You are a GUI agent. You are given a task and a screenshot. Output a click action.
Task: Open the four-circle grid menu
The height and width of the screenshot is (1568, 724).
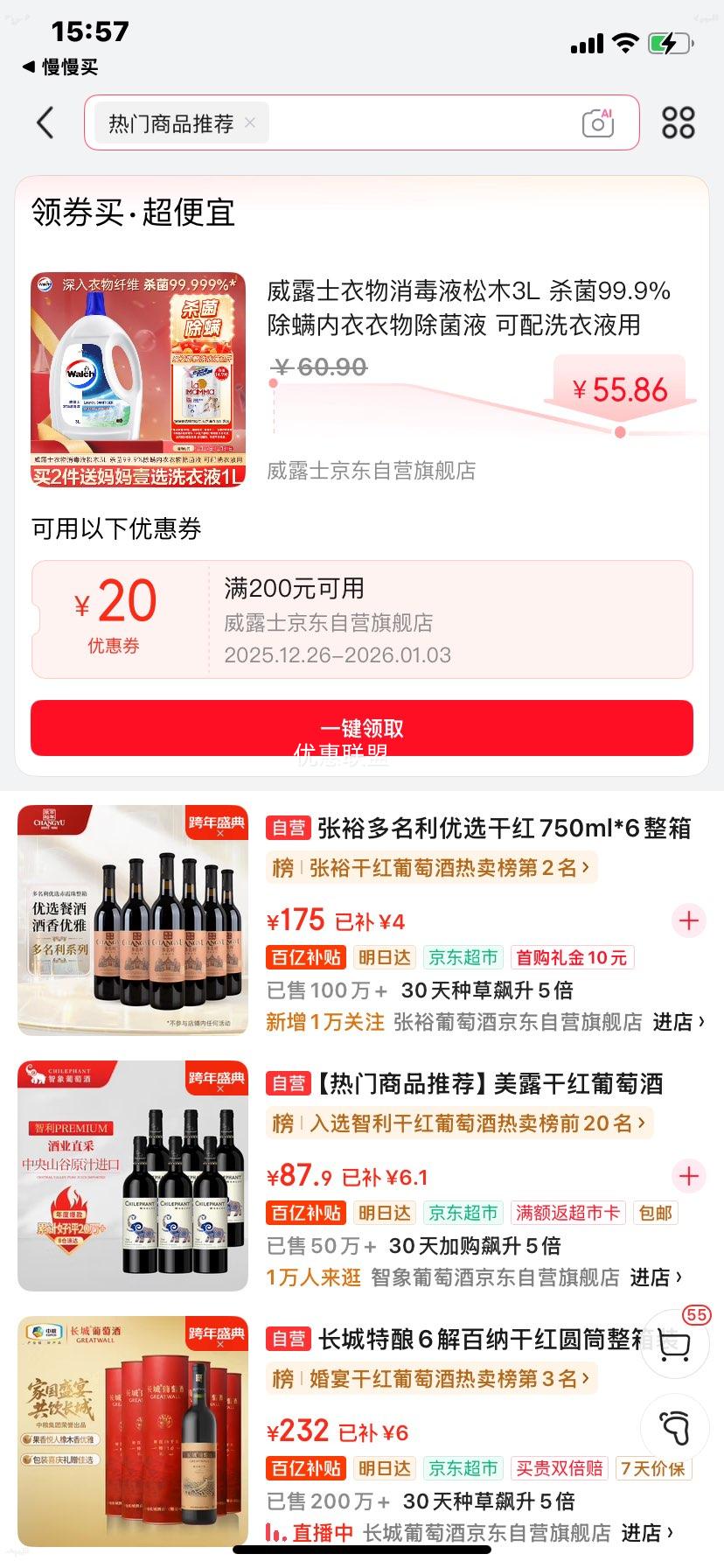pos(679,122)
